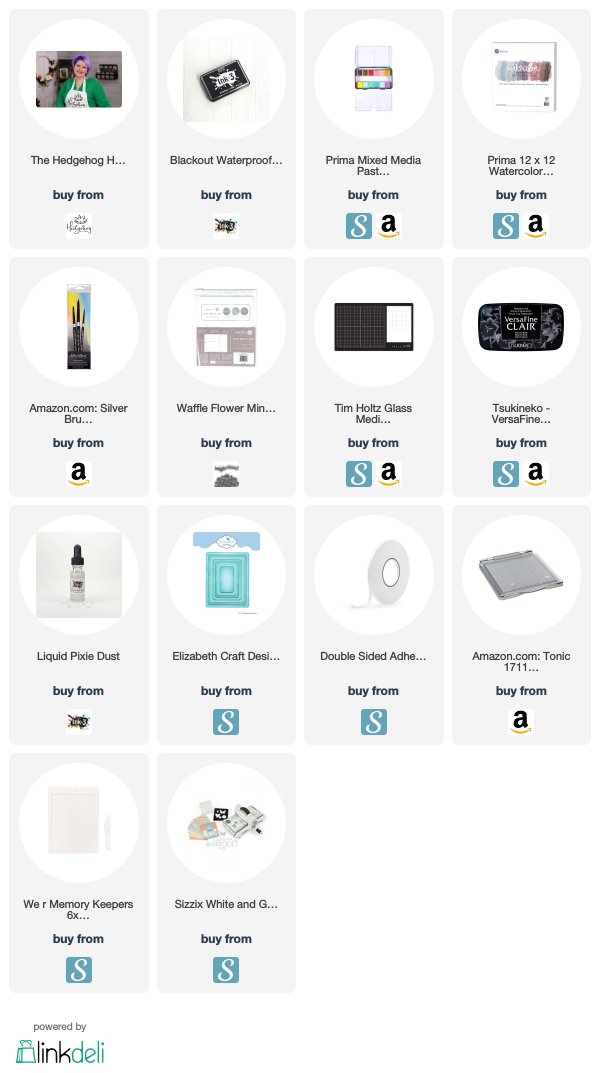Open the Blackout Waterproof ink pad image
Screen dimensions: 600x1073
(226, 79)
